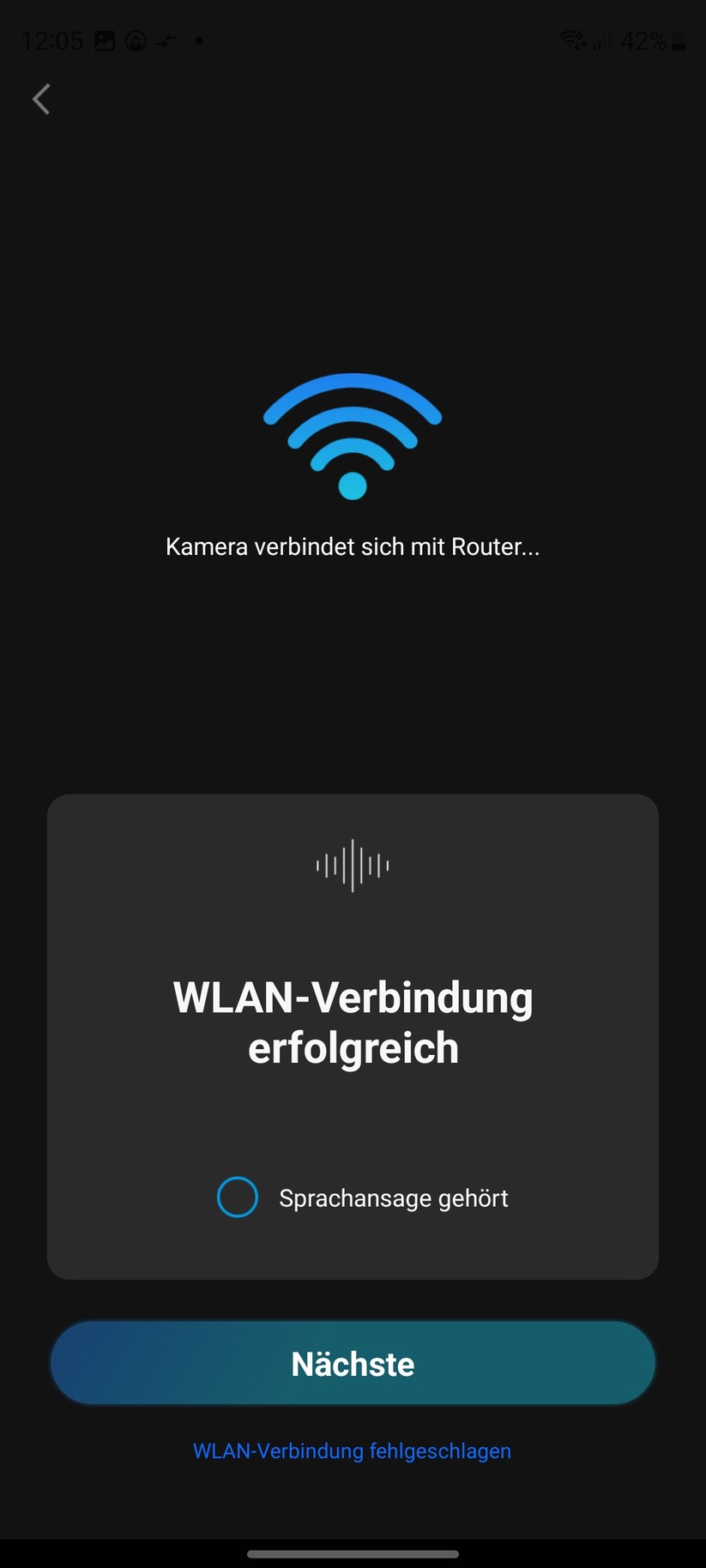Tap the WLAN-Verbindung erfolgreich card
This screenshot has height=1568, width=706.
[x=353, y=1035]
